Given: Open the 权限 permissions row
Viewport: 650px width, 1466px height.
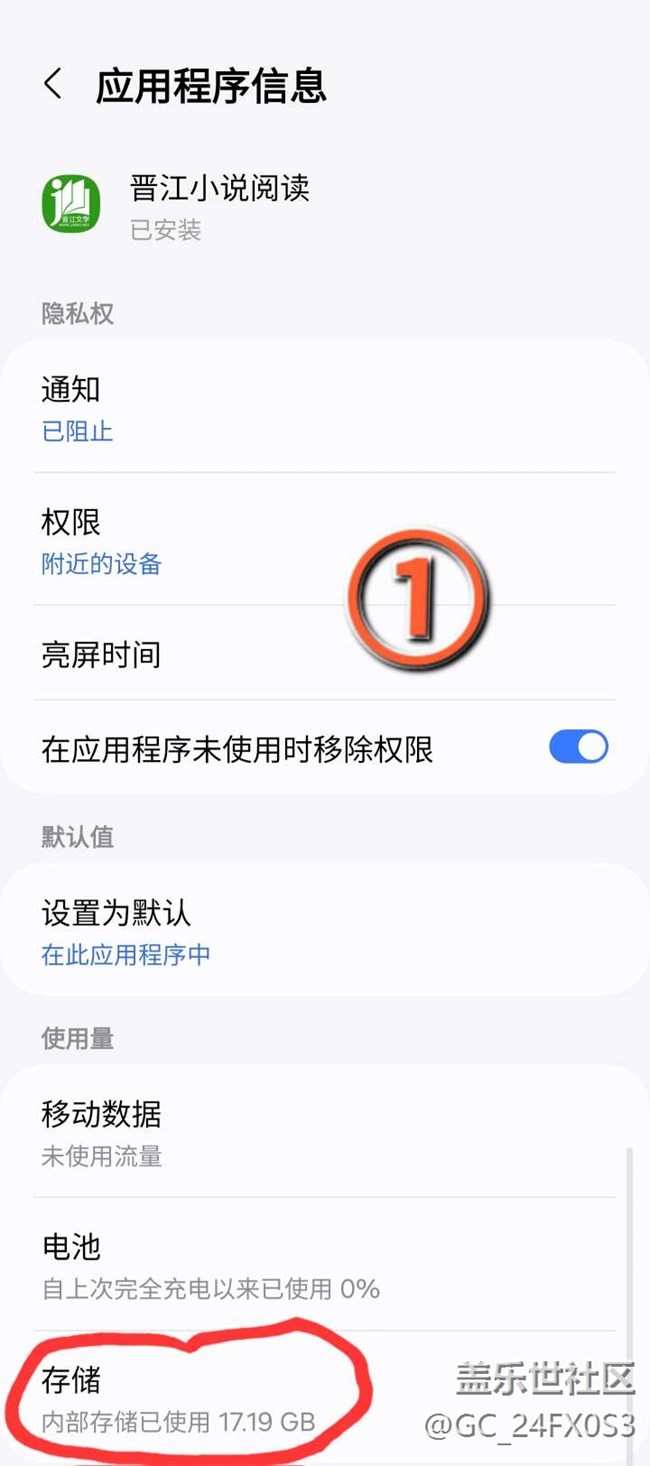Looking at the screenshot, I should click(x=325, y=539).
